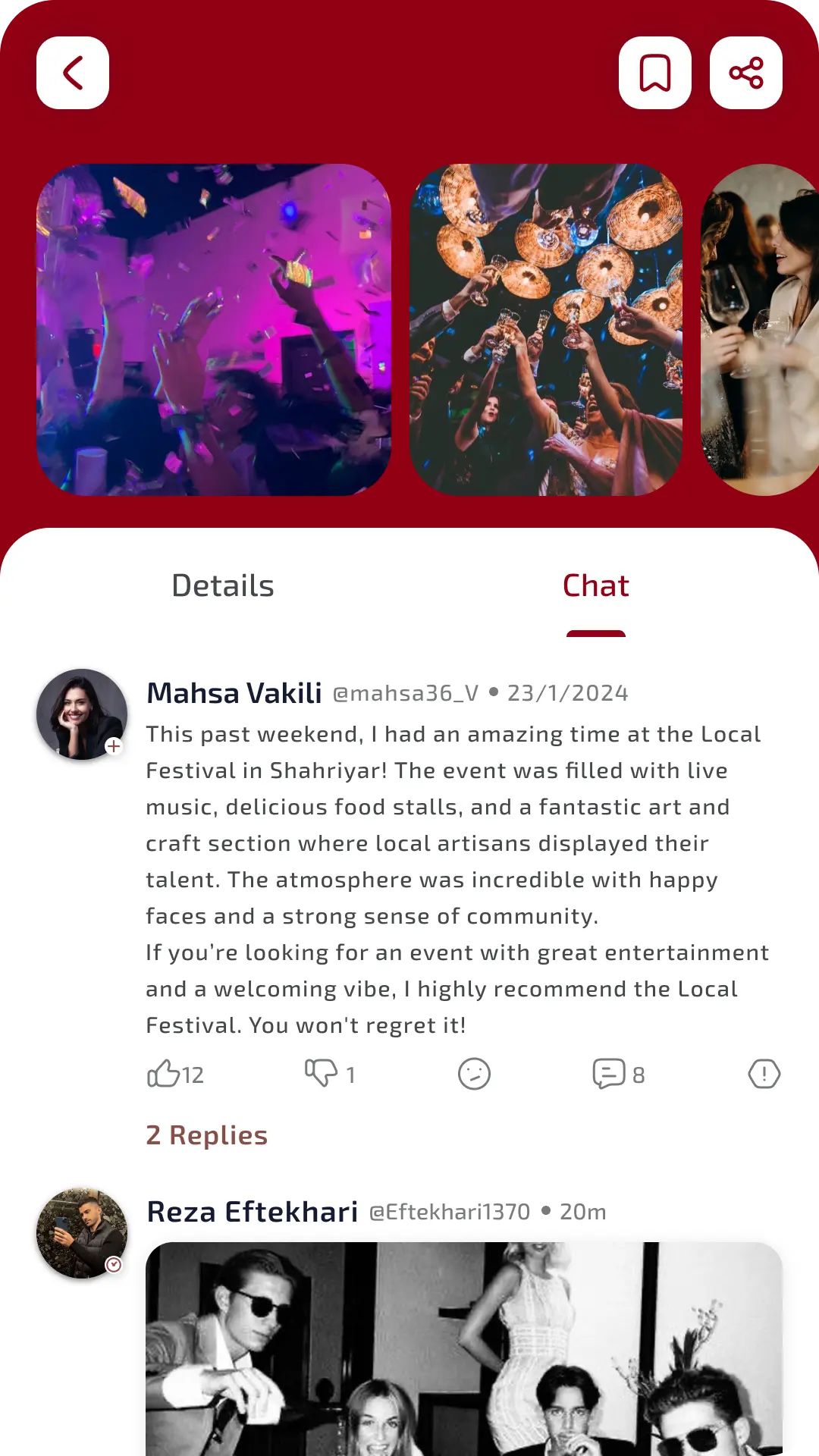Go back using the arrow button
Image resolution: width=819 pixels, height=1456 pixels.
[x=73, y=73]
